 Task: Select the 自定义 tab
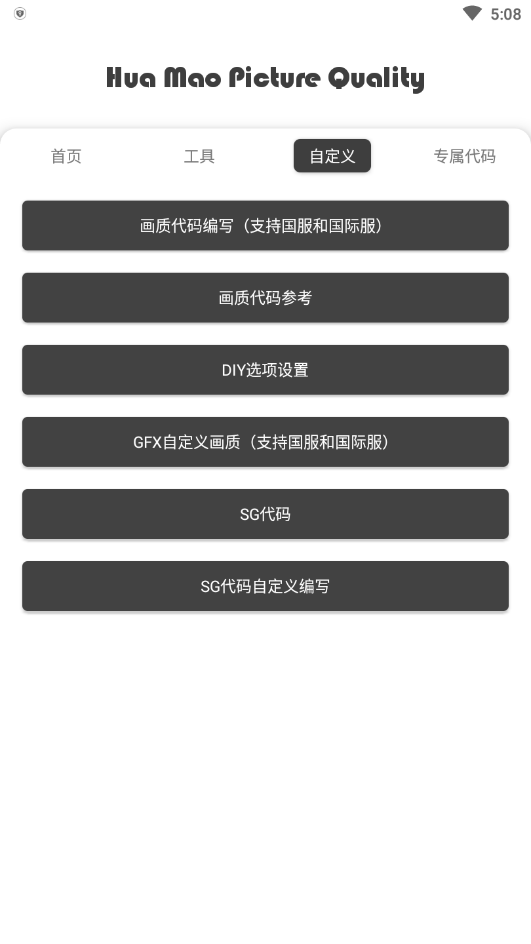pos(332,156)
